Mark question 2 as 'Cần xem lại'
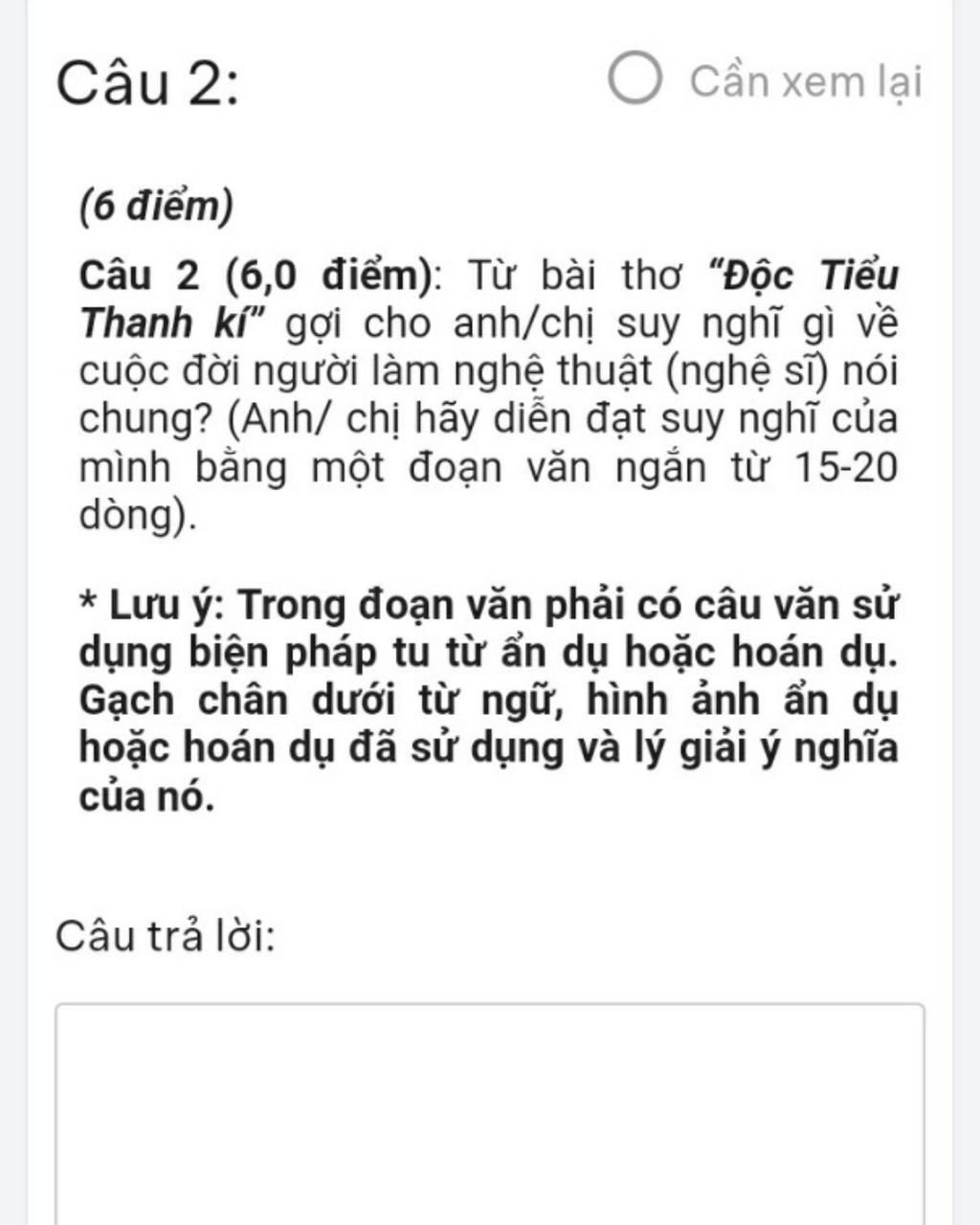Screen dimensions: 980x1225 pyautogui.click(x=635, y=79)
